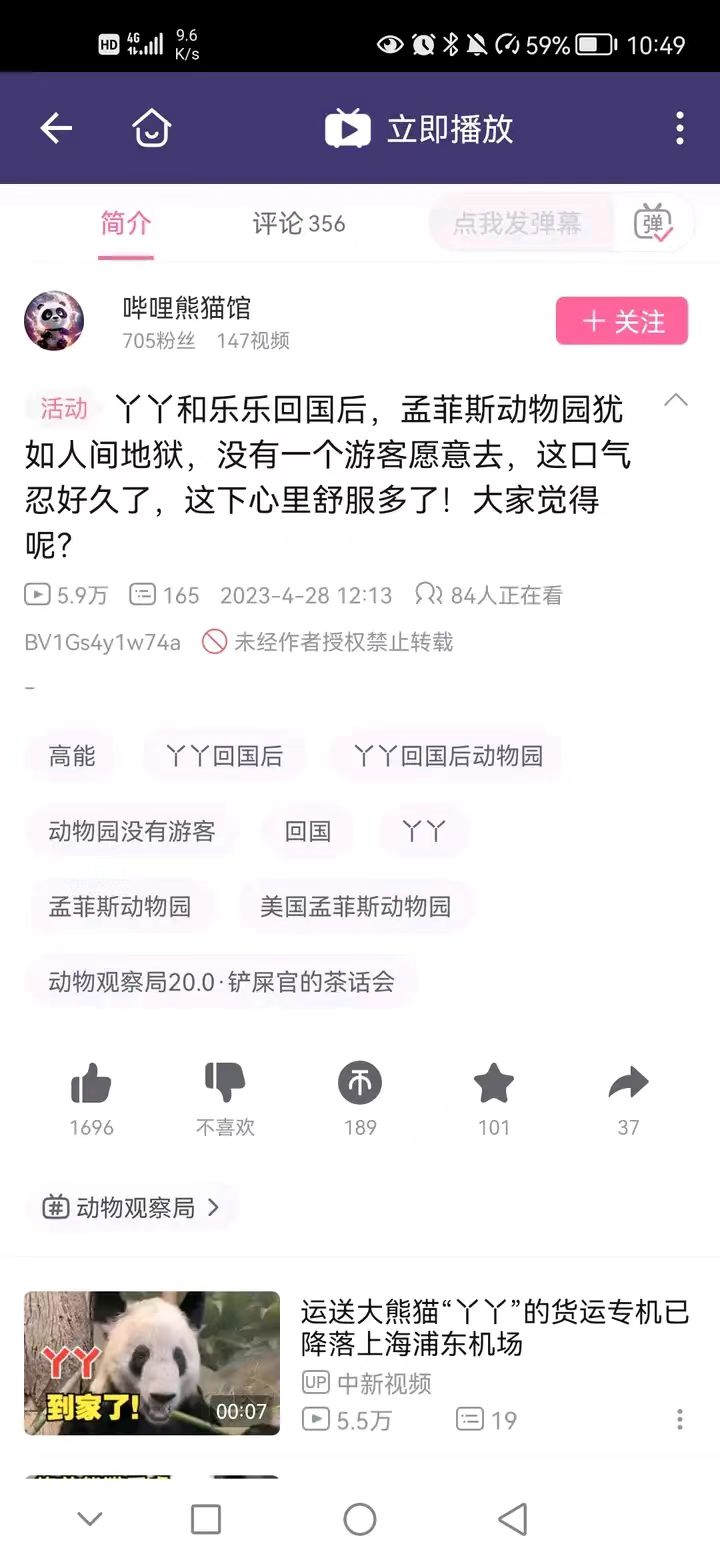
Task: Open the 中新视频 recommended panda video
Action: 357,1362
